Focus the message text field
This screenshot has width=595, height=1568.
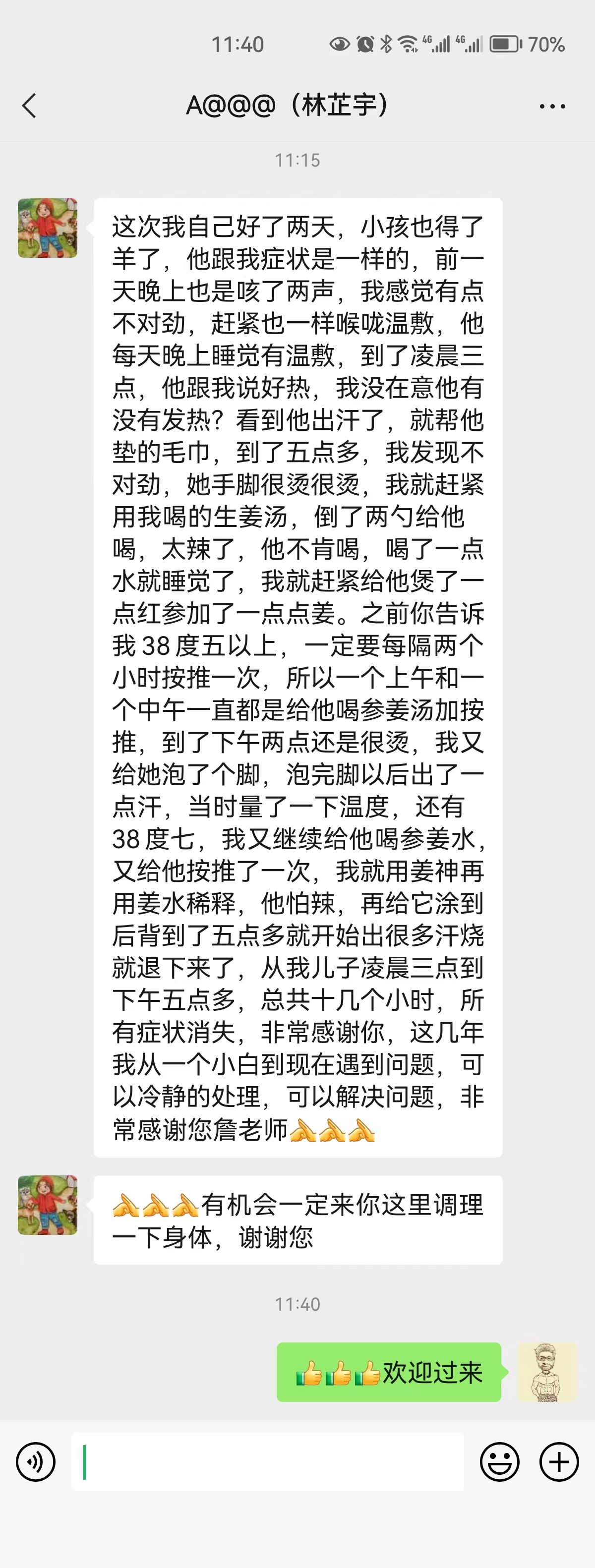point(268,1461)
